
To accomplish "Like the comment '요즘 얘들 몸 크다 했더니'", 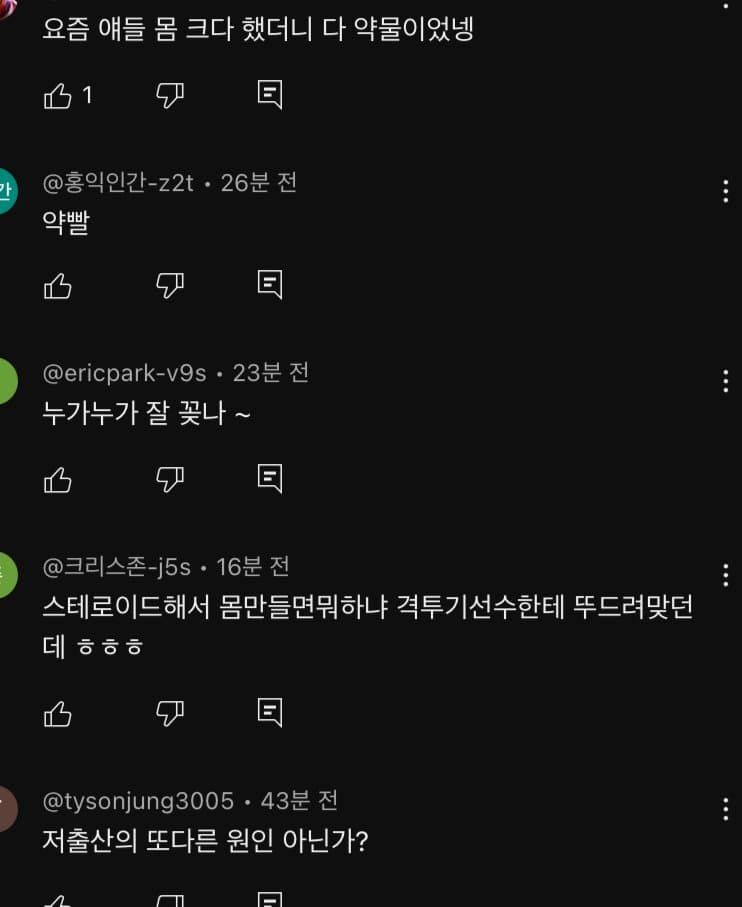I will pos(58,96).
